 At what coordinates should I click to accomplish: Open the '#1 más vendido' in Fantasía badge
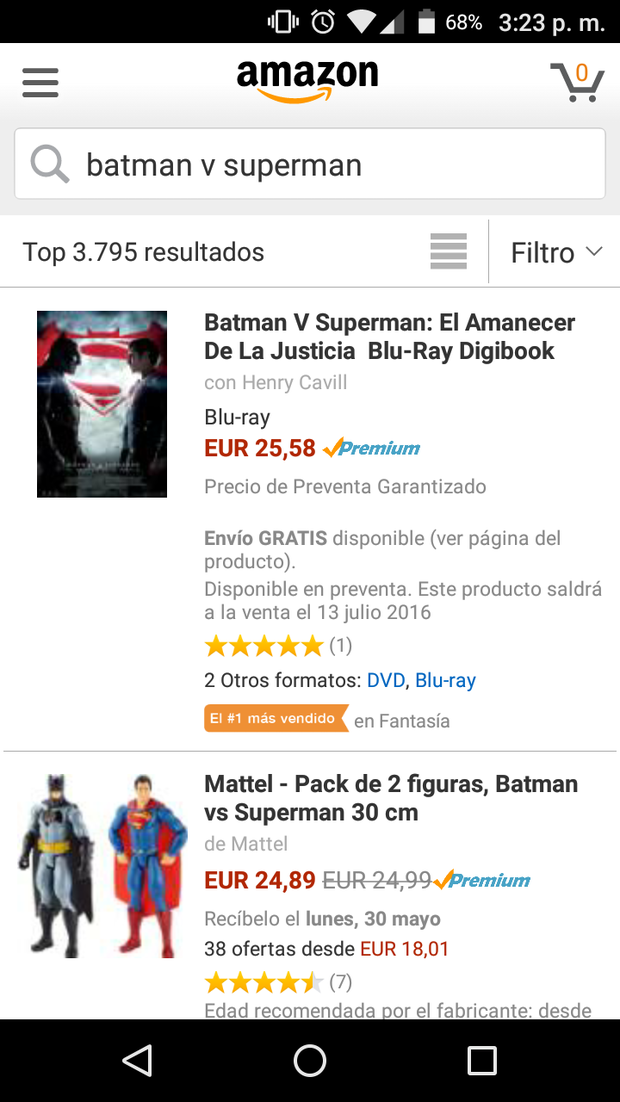[x=276, y=719]
